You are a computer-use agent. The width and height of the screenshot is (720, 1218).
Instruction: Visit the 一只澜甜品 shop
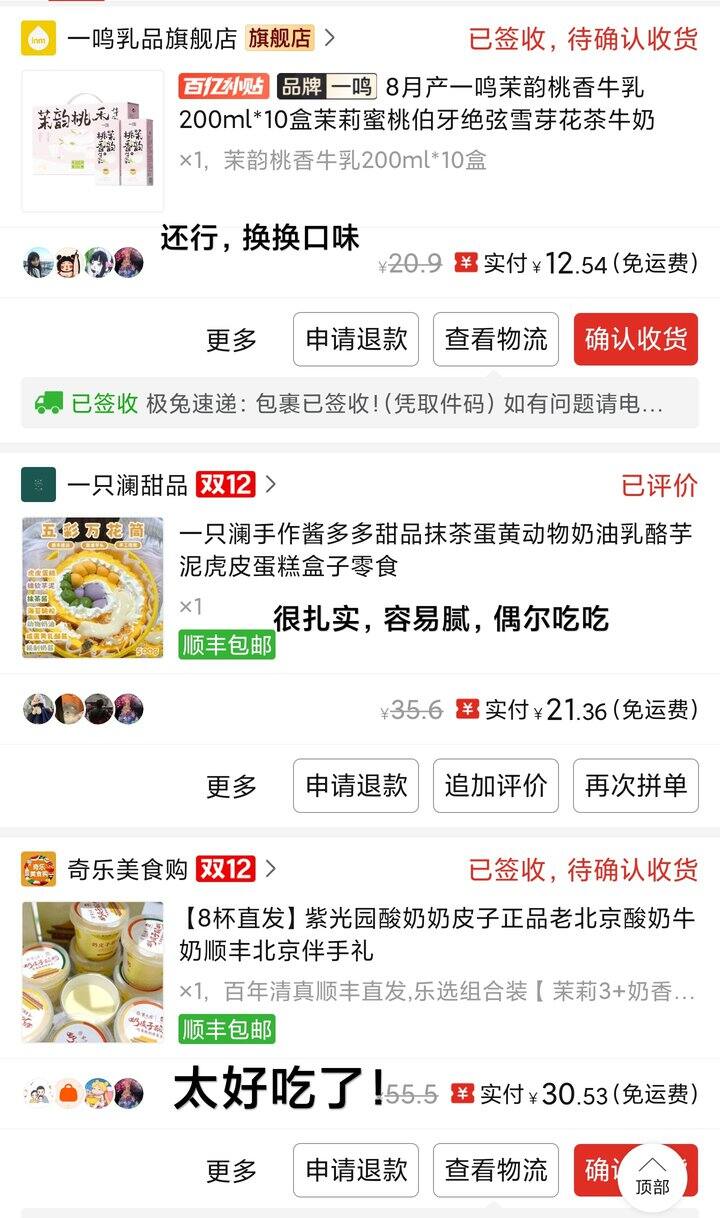click(x=127, y=485)
